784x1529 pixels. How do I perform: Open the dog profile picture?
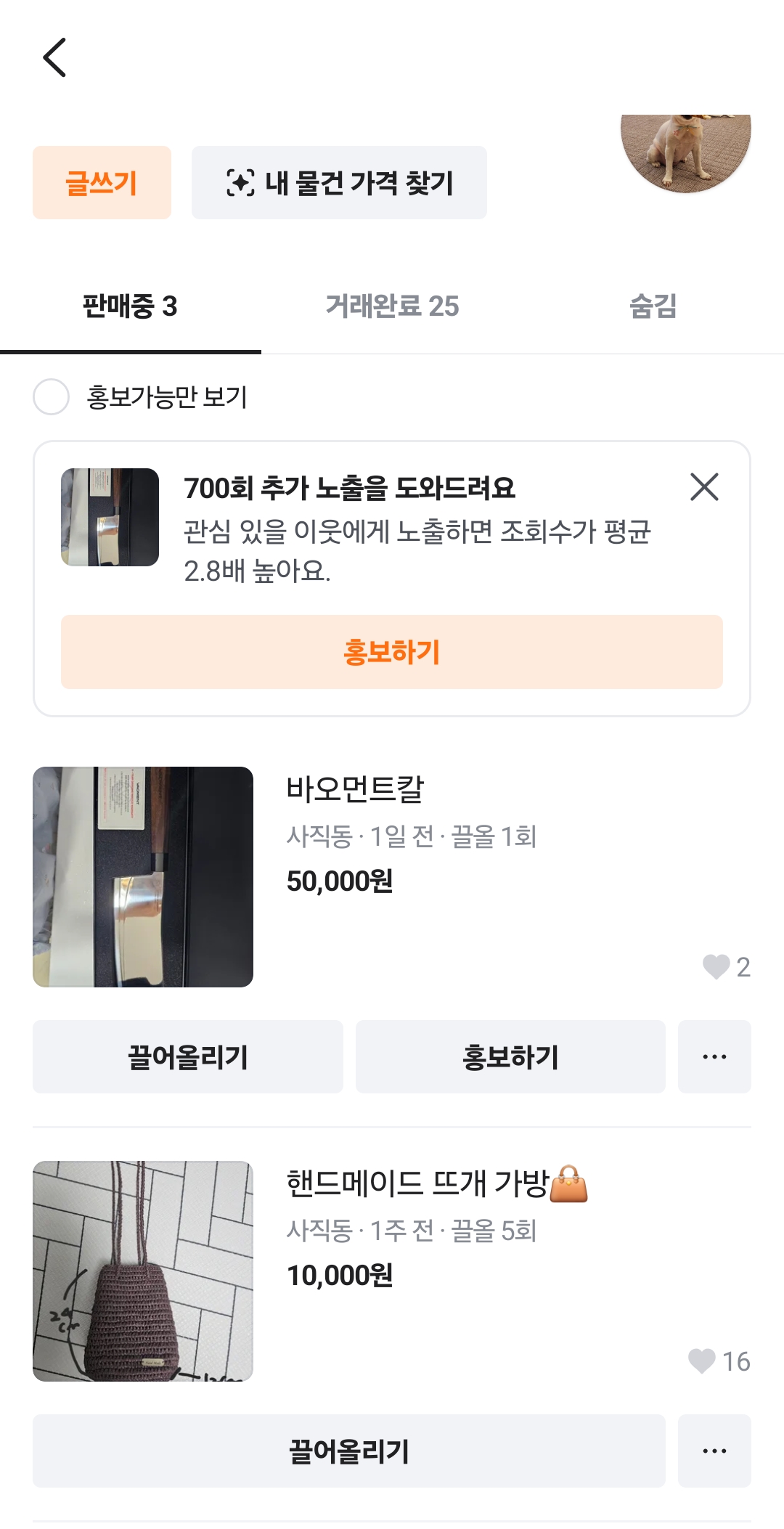[x=685, y=152]
